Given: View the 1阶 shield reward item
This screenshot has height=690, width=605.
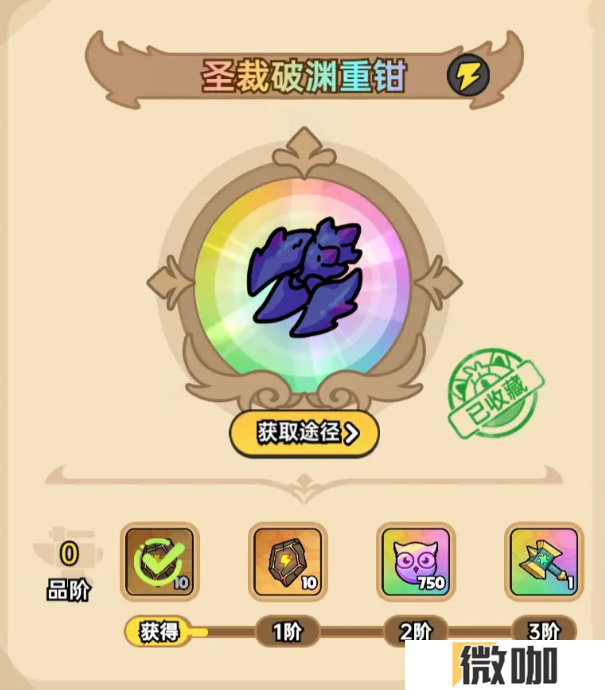Looking at the screenshot, I should (287, 560).
